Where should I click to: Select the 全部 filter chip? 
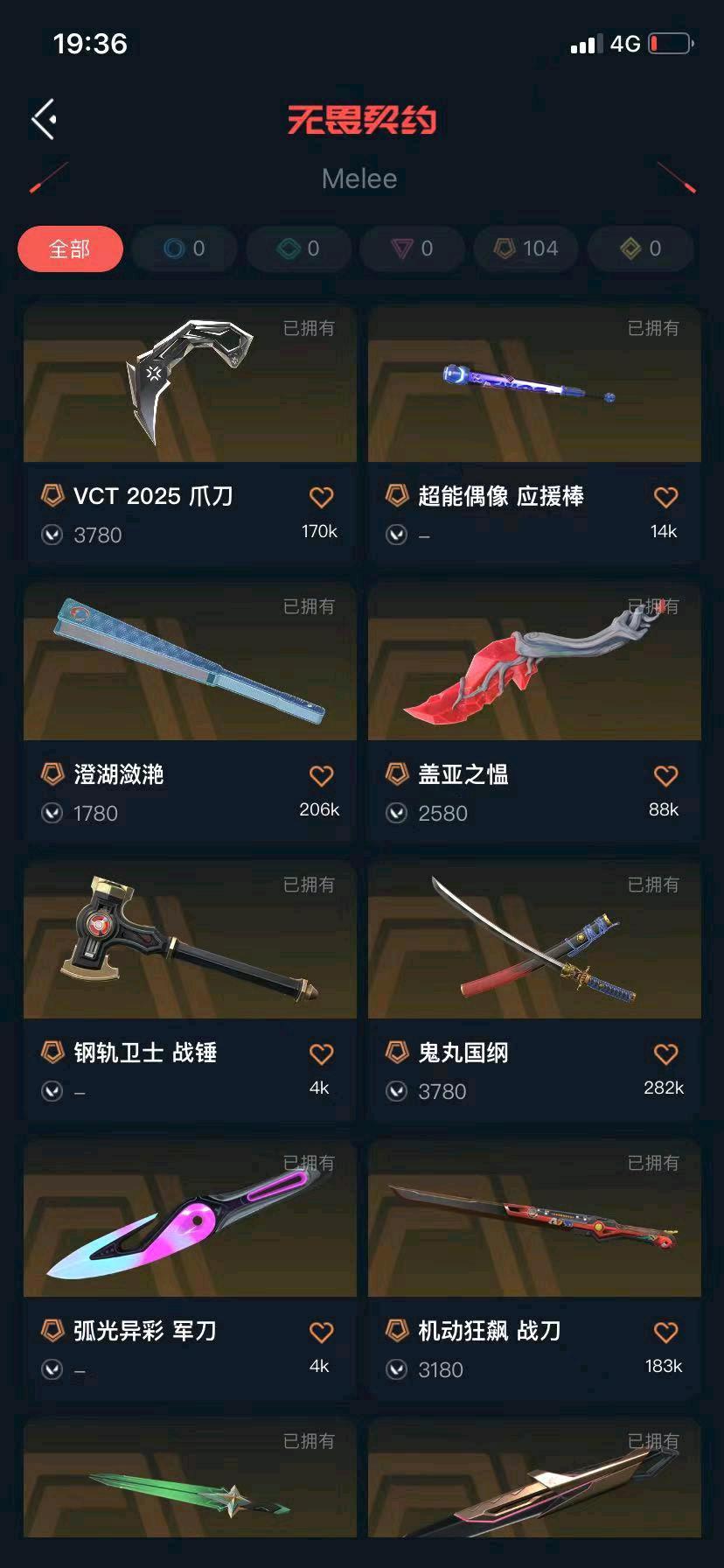point(70,249)
